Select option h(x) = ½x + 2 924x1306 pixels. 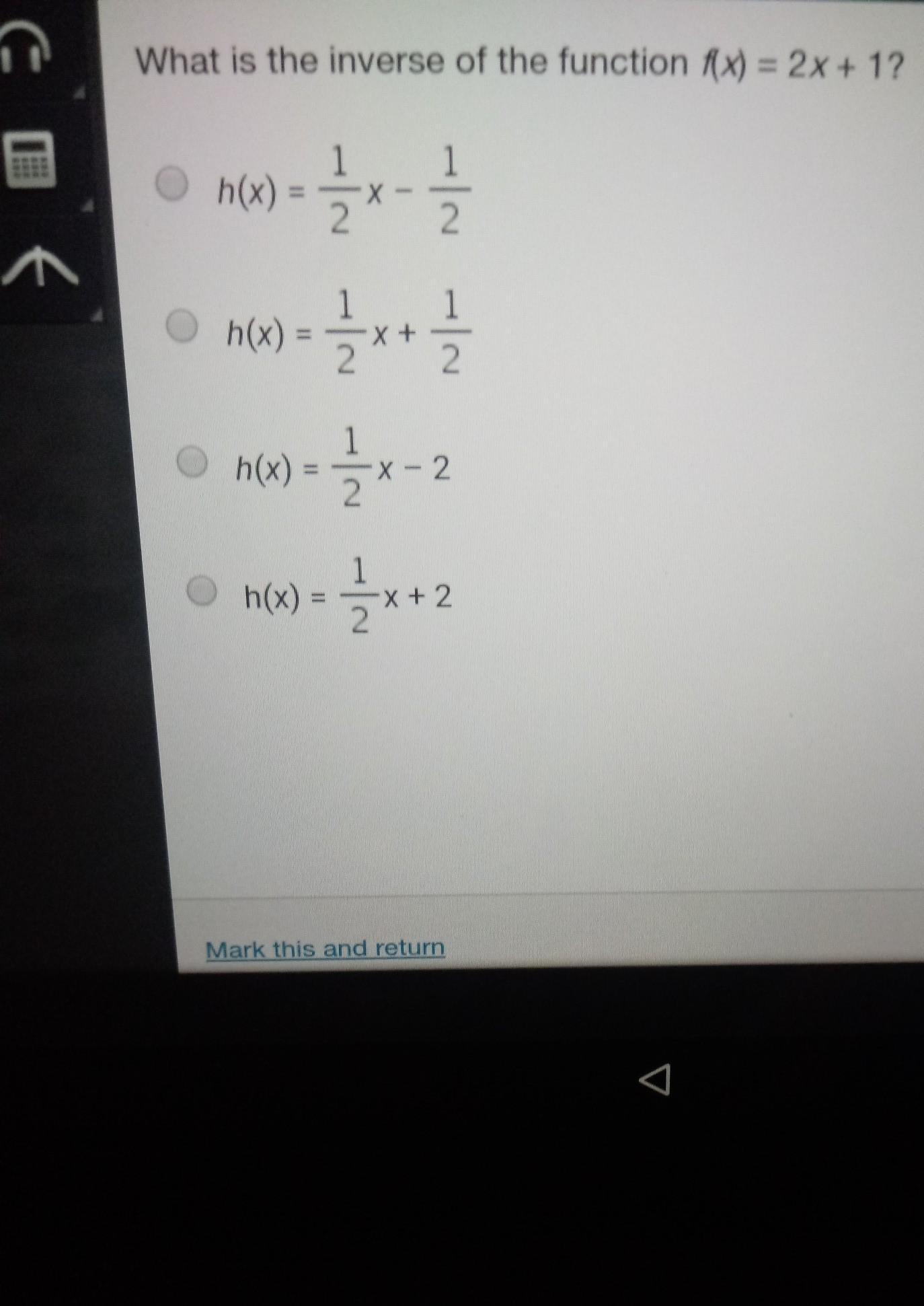pos(202,591)
